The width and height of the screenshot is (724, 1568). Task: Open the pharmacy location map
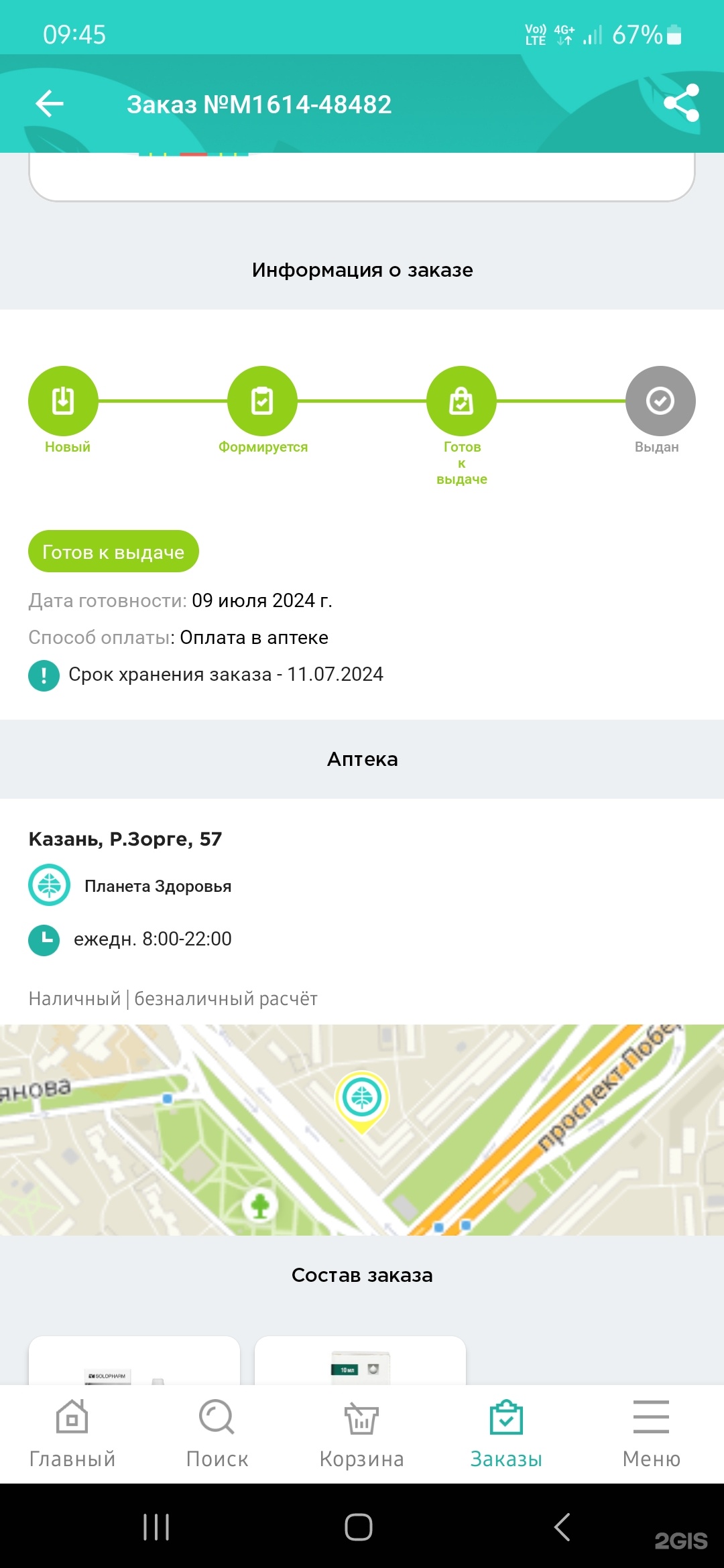pos(362,1130)
